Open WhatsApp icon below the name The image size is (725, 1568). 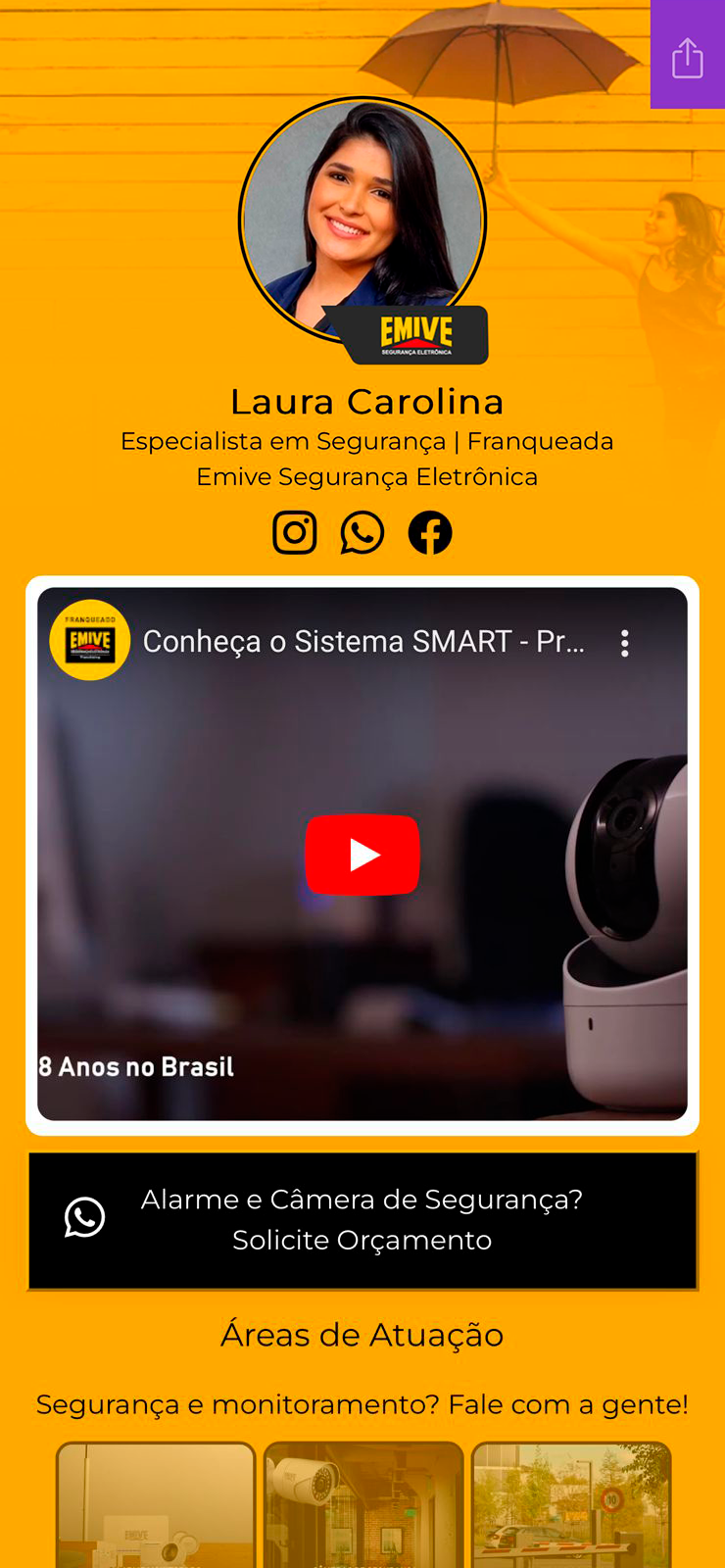click(362, 533)
